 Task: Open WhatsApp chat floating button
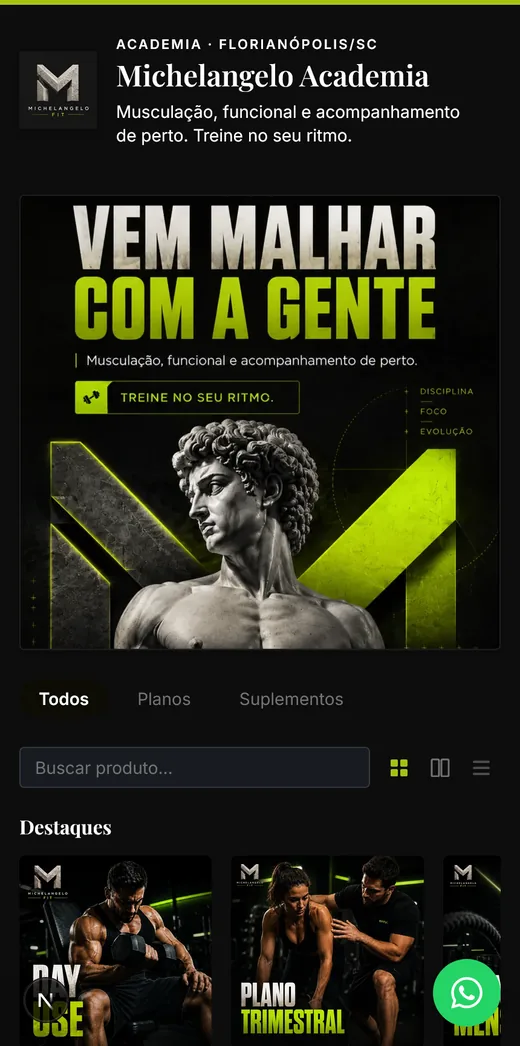coord(467,993)
